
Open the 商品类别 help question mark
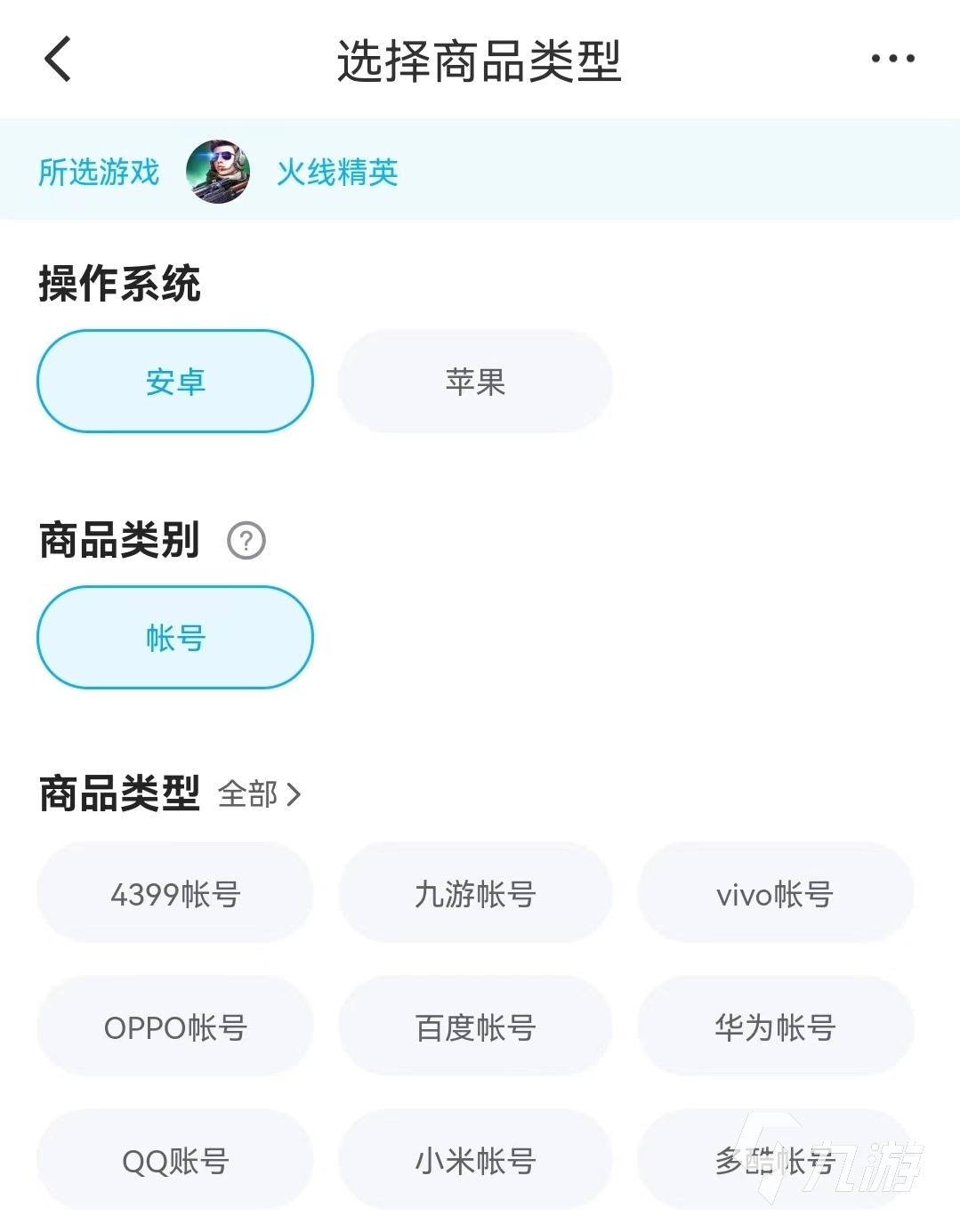pyautogui.click(x=246, y=541)
